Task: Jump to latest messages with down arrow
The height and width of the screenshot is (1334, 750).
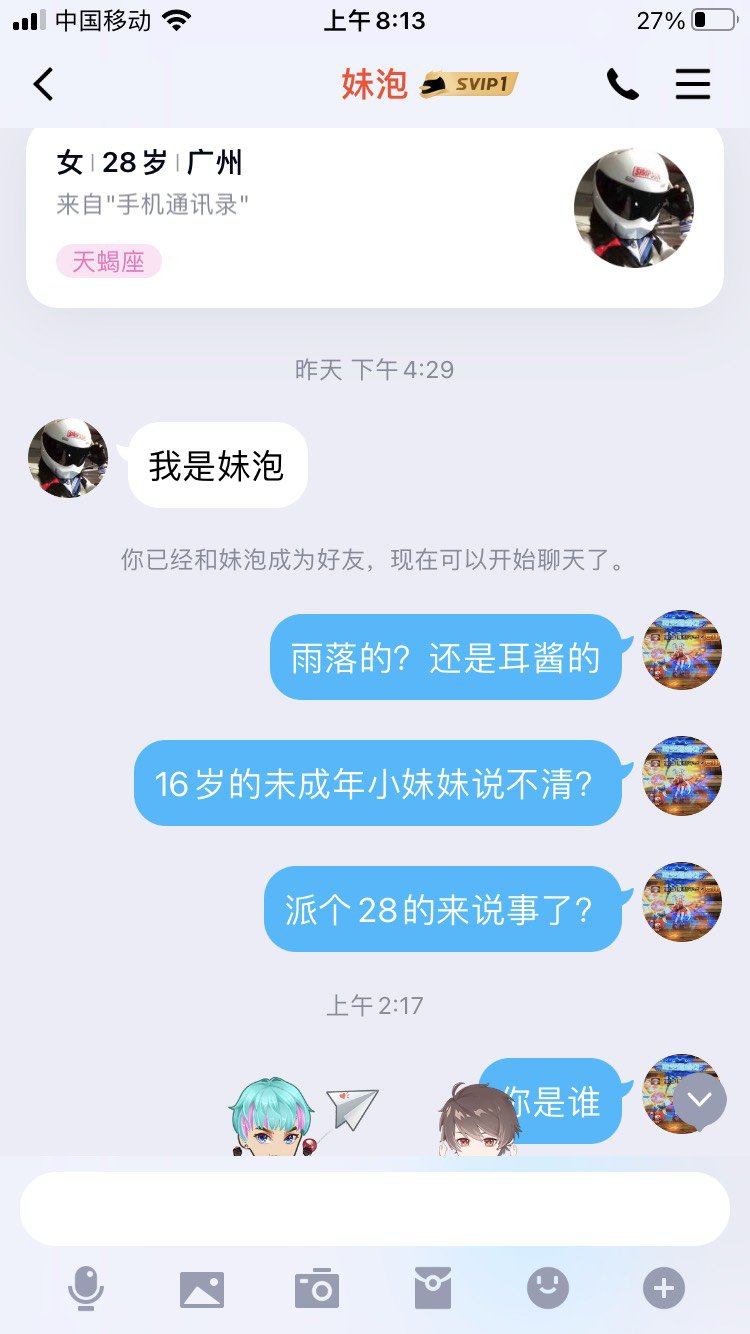Action: 699,1100
